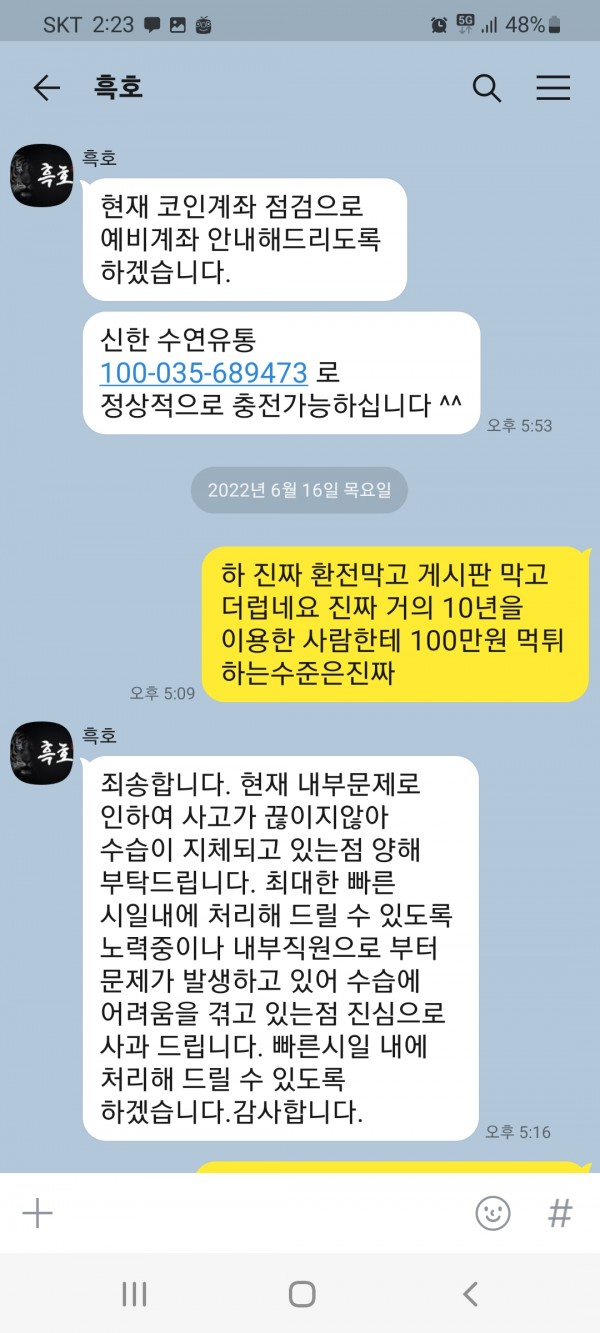Open the emoticon picker

click(493, 1213)
